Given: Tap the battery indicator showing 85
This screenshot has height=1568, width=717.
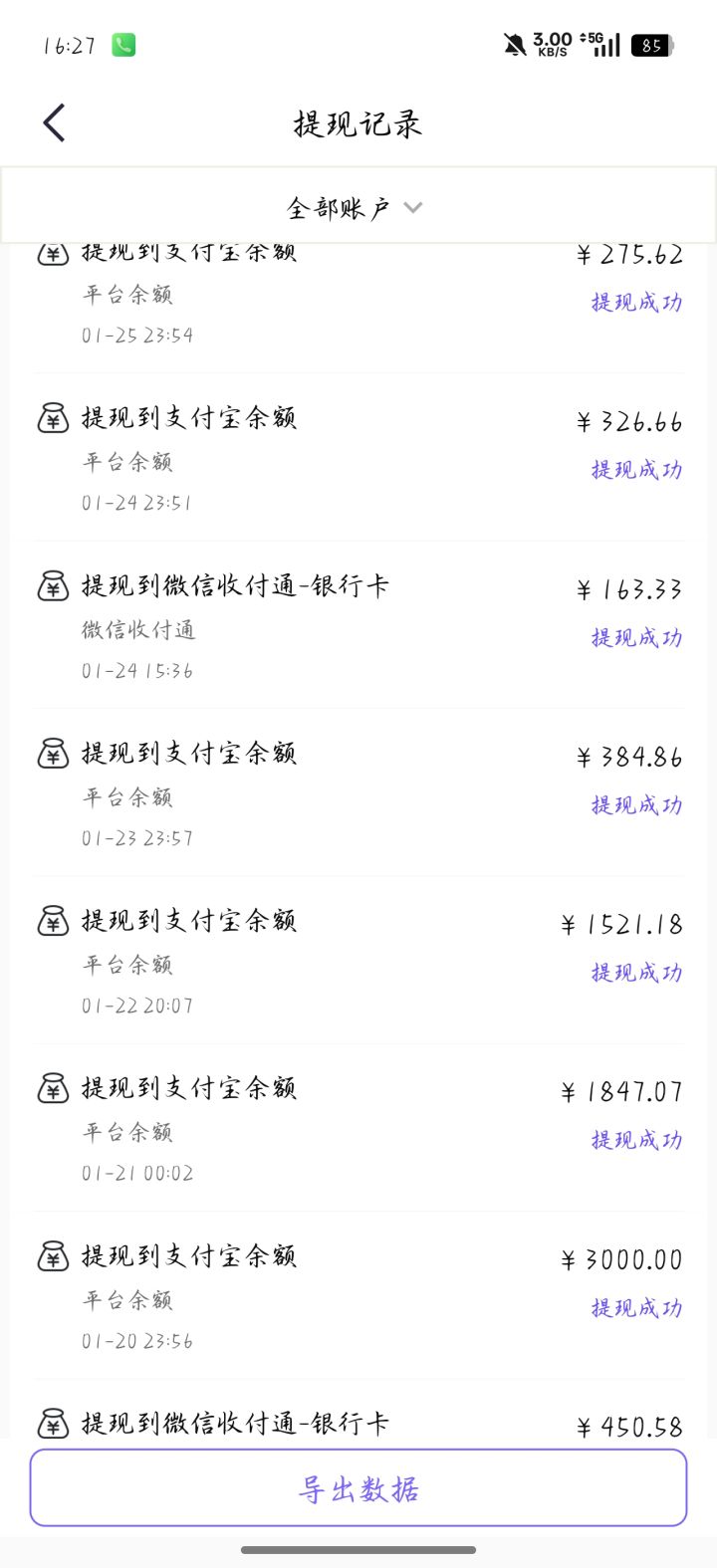Looking at the screenshot, I should click(x=652, y=44).
